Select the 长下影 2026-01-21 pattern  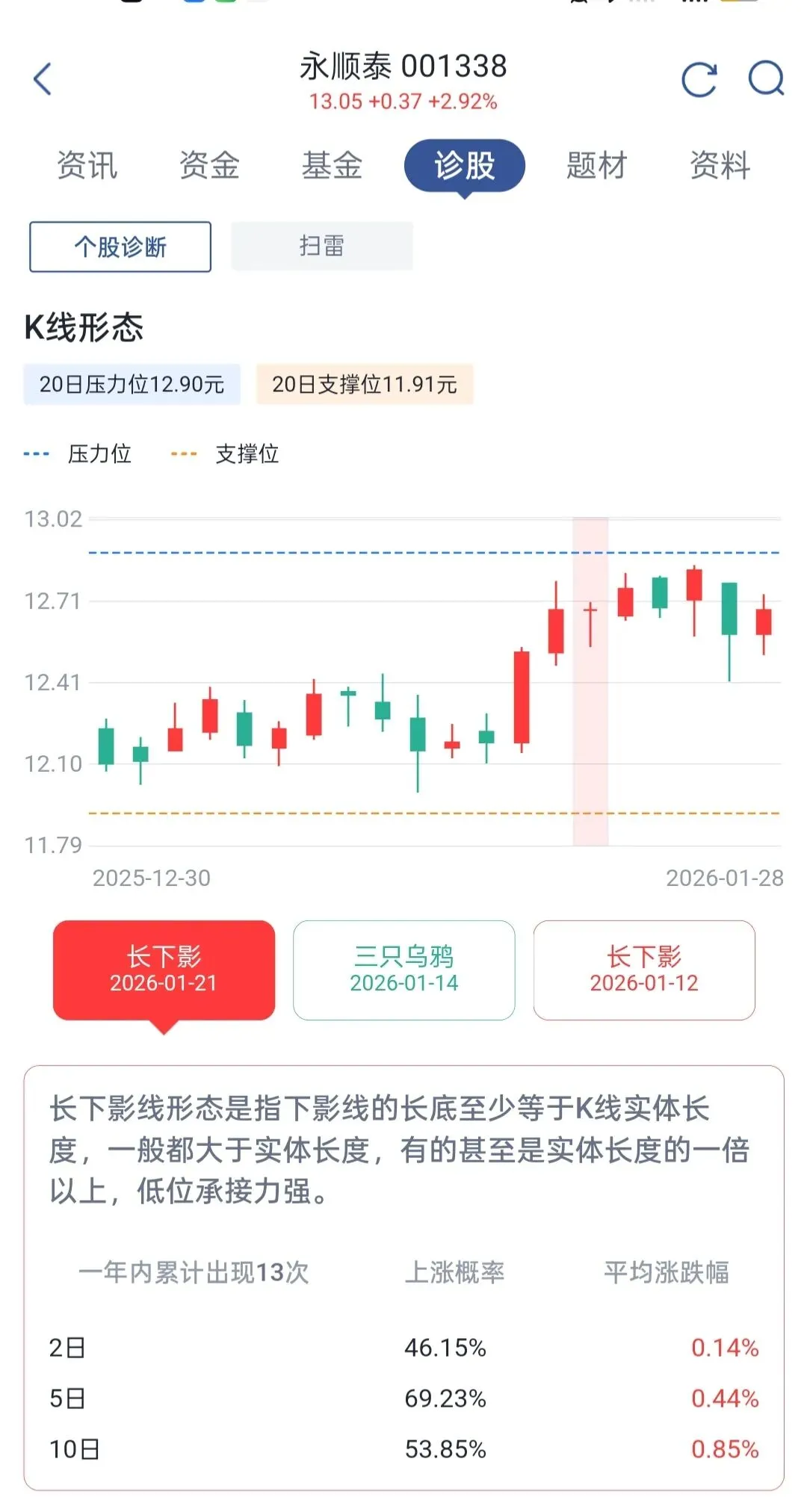tap(164, 970)
